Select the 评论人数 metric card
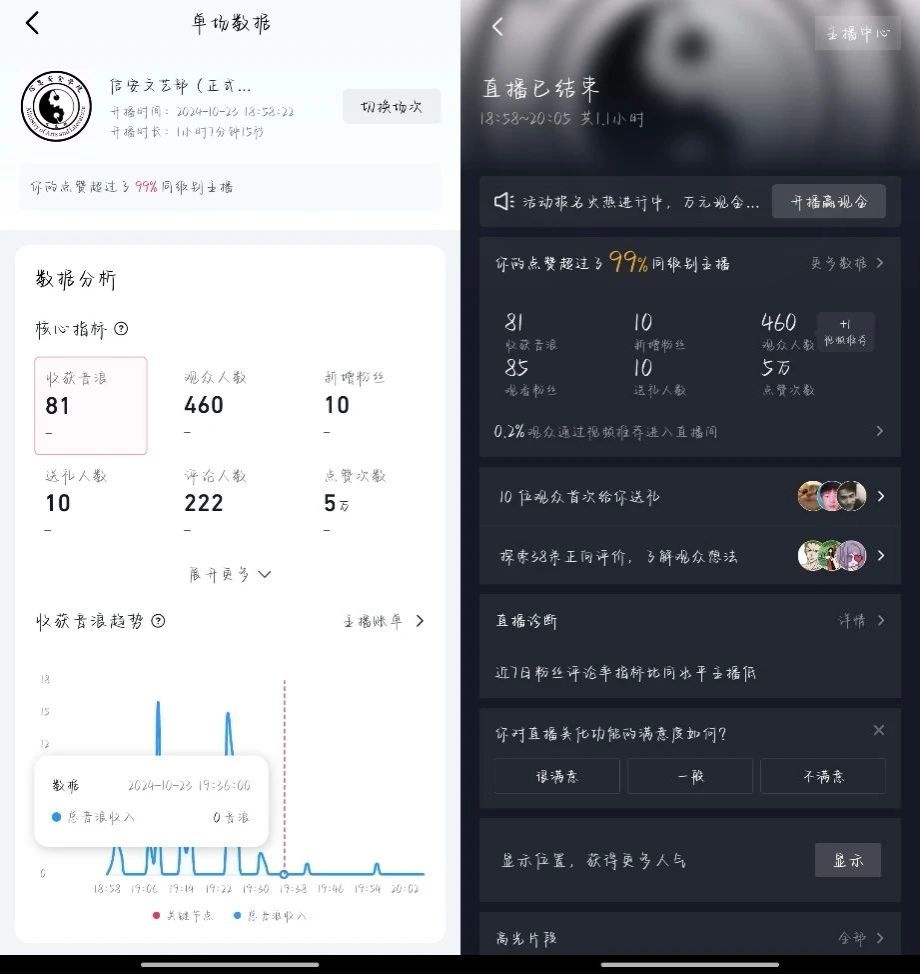This screenshot has height=974, width=920. (229, 501)
